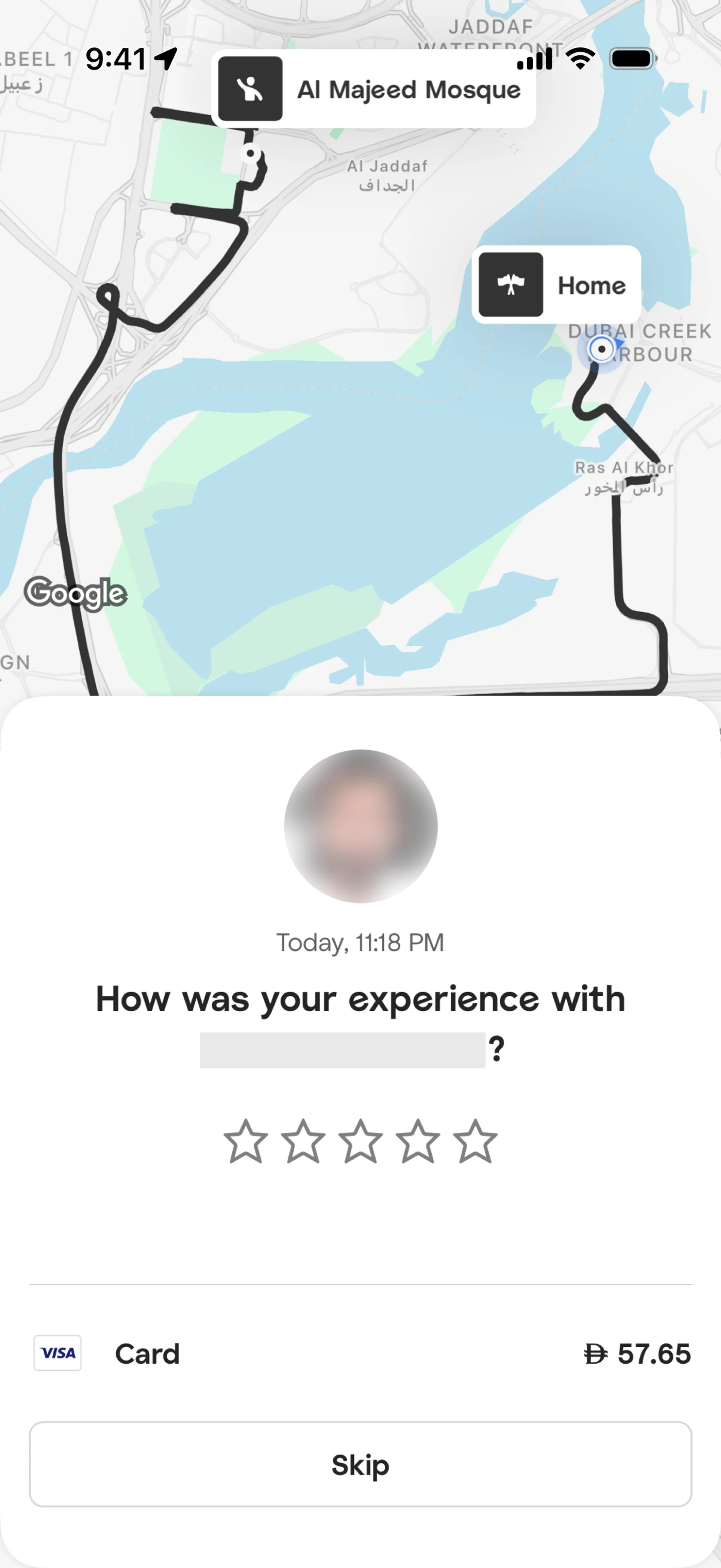Screen dimensions: 721x1568
Task: Rate the ride one star
Action: pos(245,1142)
